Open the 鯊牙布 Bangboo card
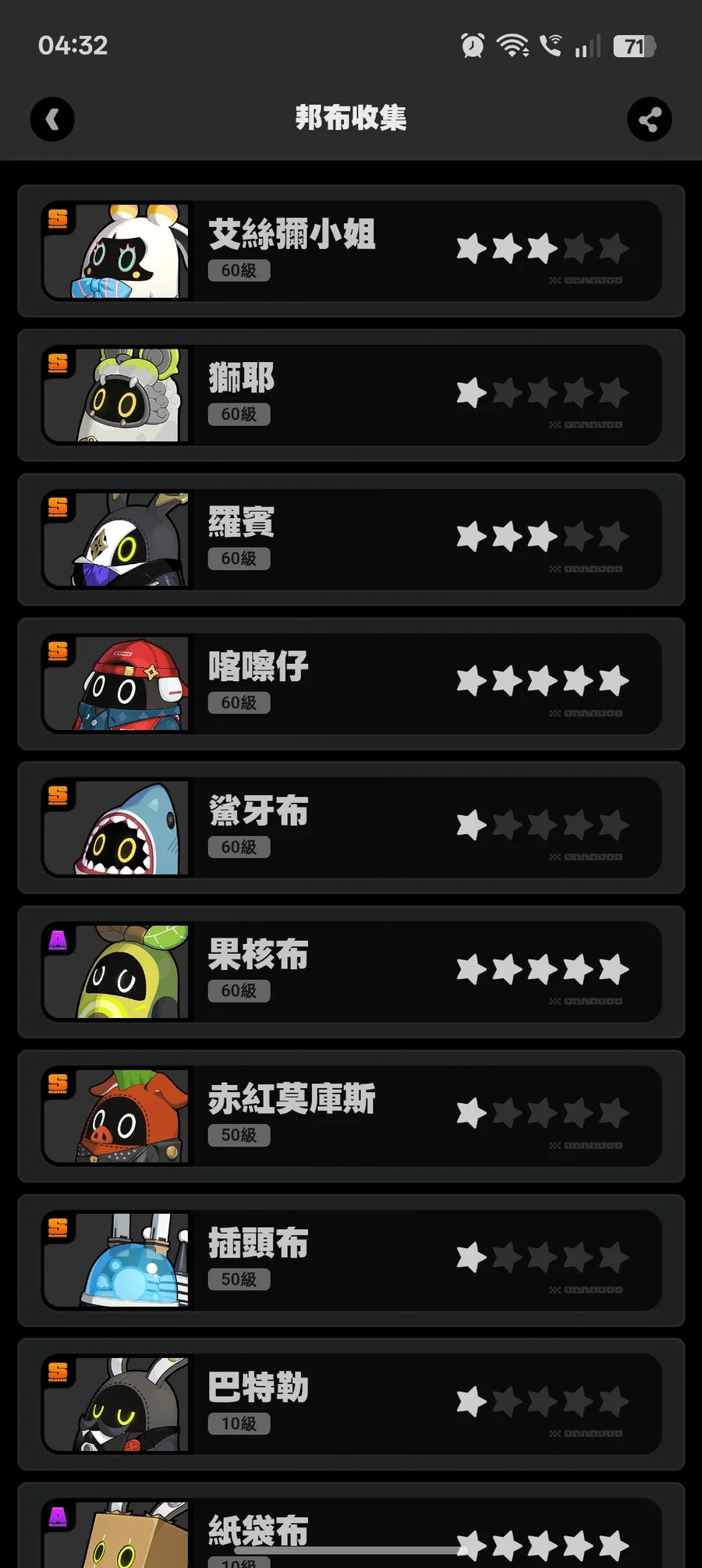The image size is (702, 1568). pyautogui.click(x=351, y=828)
